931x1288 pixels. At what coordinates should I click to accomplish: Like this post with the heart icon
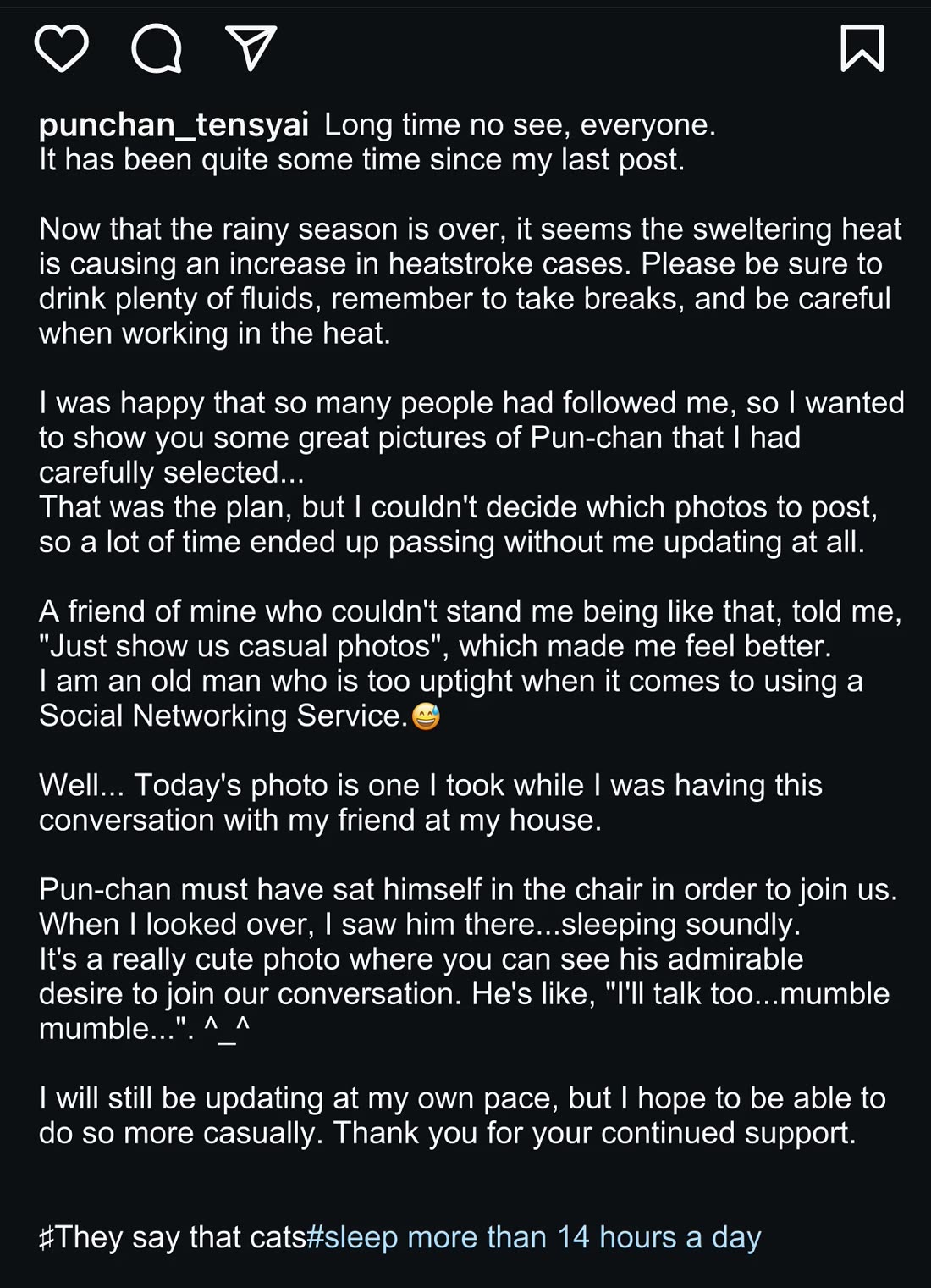pyautogui.click(x=61, y=48)
